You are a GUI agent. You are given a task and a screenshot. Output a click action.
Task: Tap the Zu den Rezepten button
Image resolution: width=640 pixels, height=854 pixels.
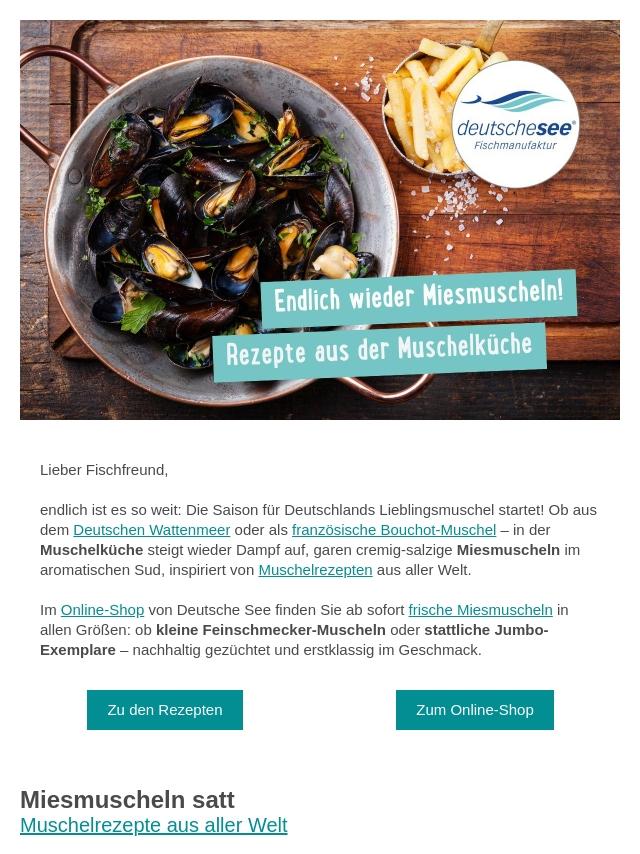tap(165, 710)
